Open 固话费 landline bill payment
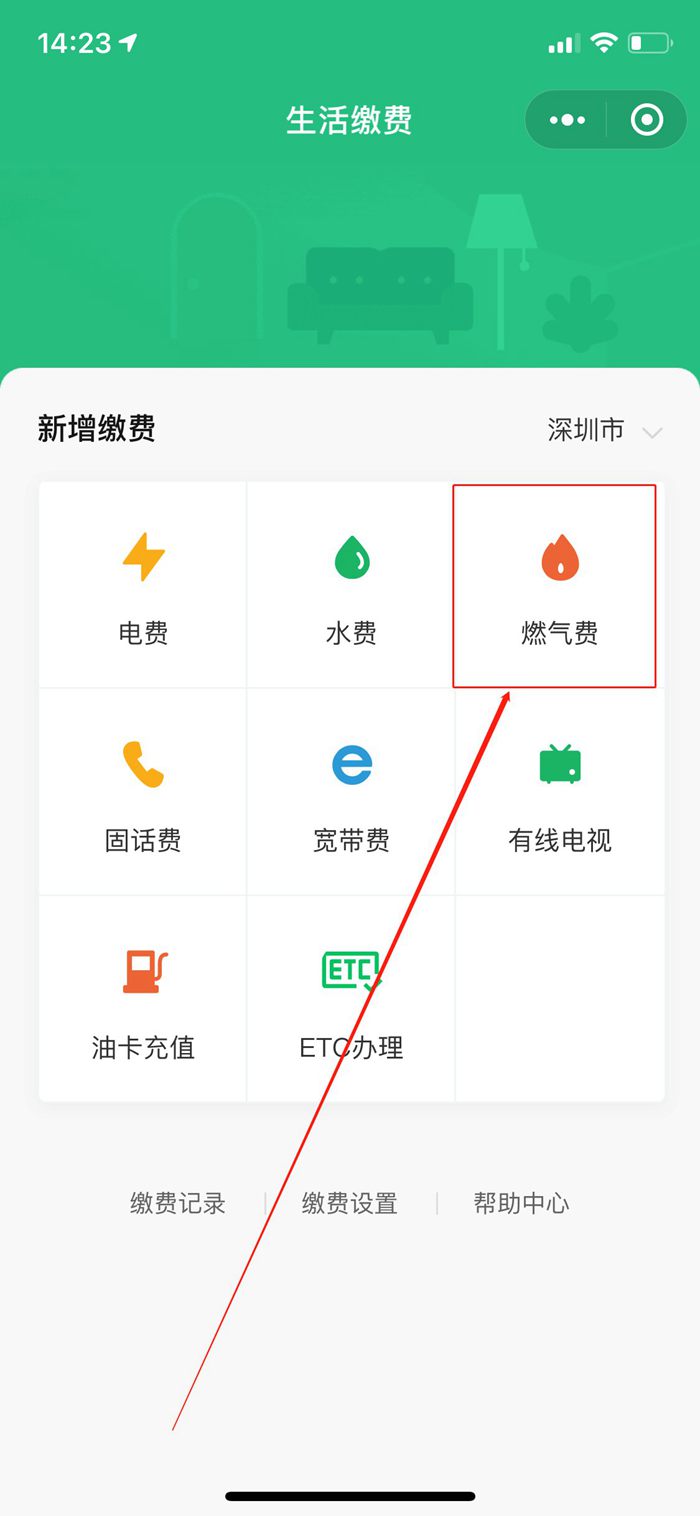Image resolution: width=700 pixels, height=1516 pixels. point(143,793)
